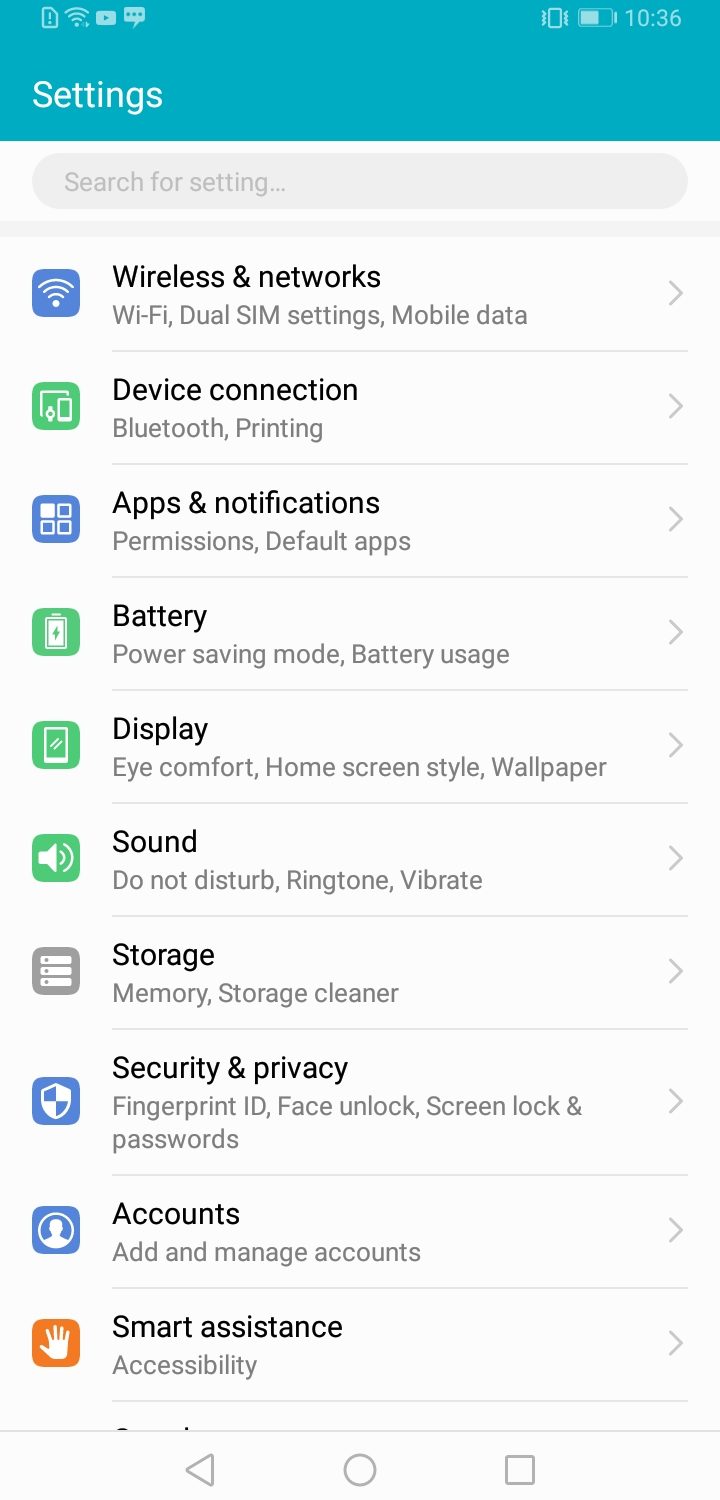The image size is (720, 1500).
Task: Open Wireless & networks settings
Action: point(360,295)
